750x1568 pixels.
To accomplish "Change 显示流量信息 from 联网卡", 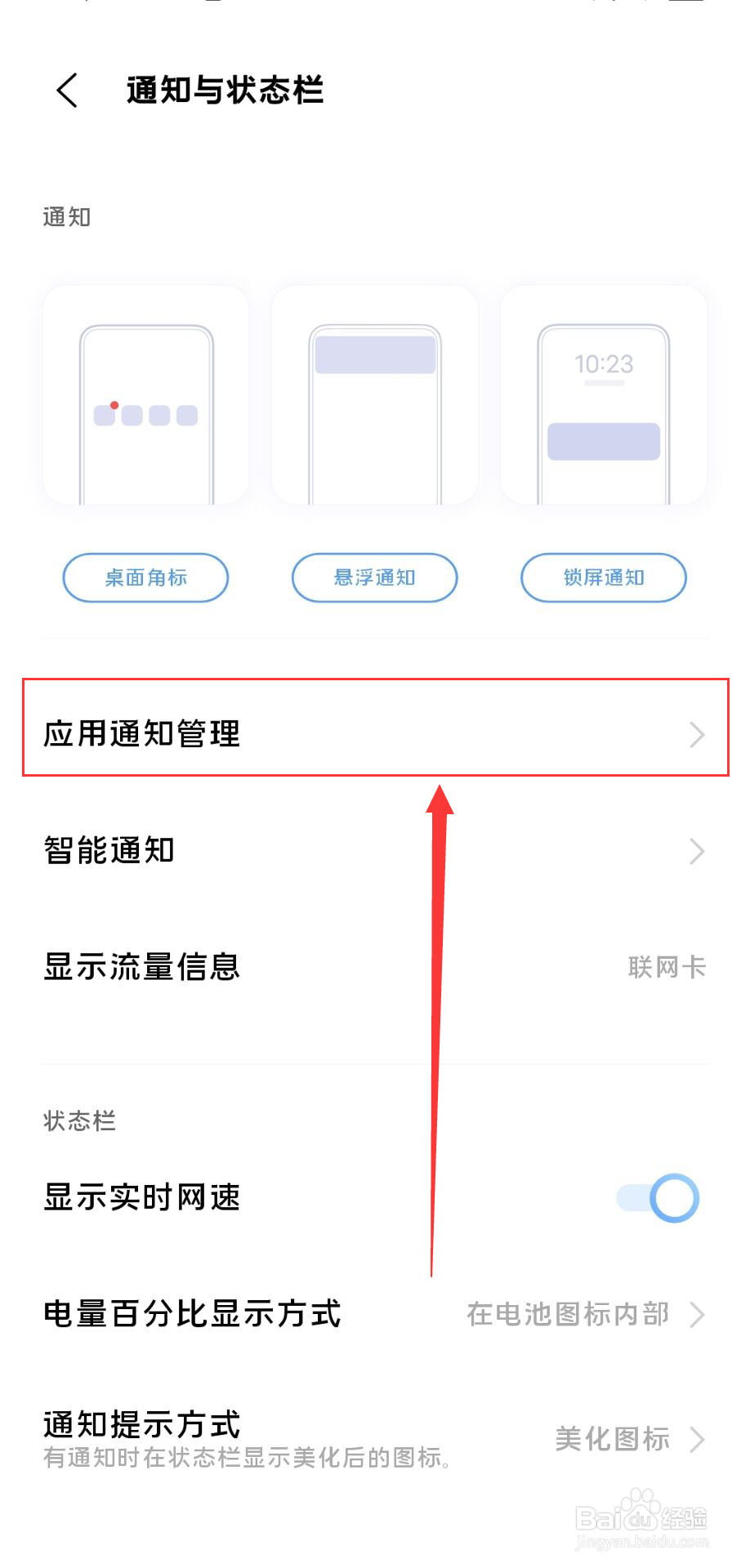I will coord(666,966).
